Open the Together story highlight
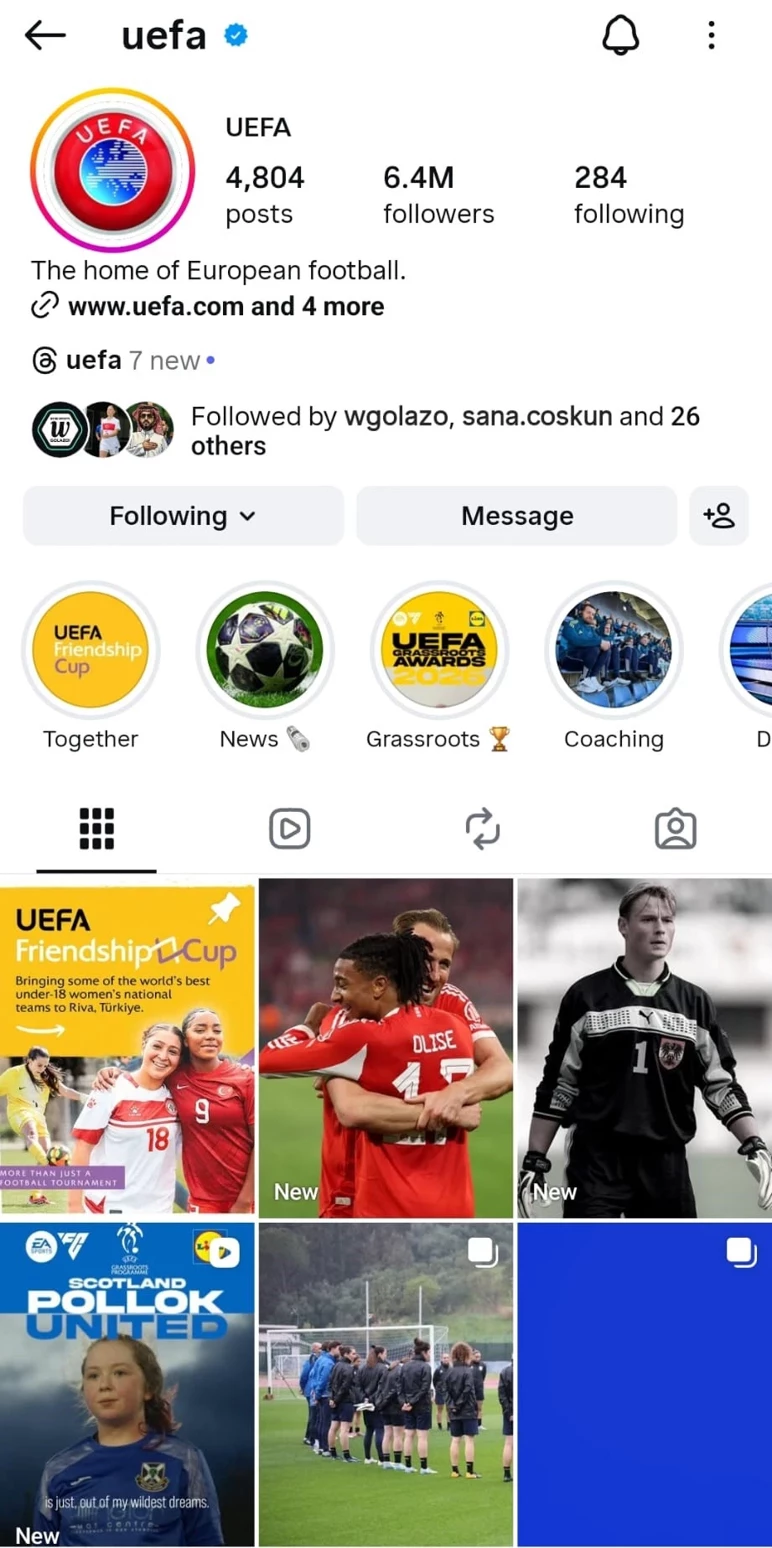The height and width of the screenshot is (1548, 772). point(90,650)
